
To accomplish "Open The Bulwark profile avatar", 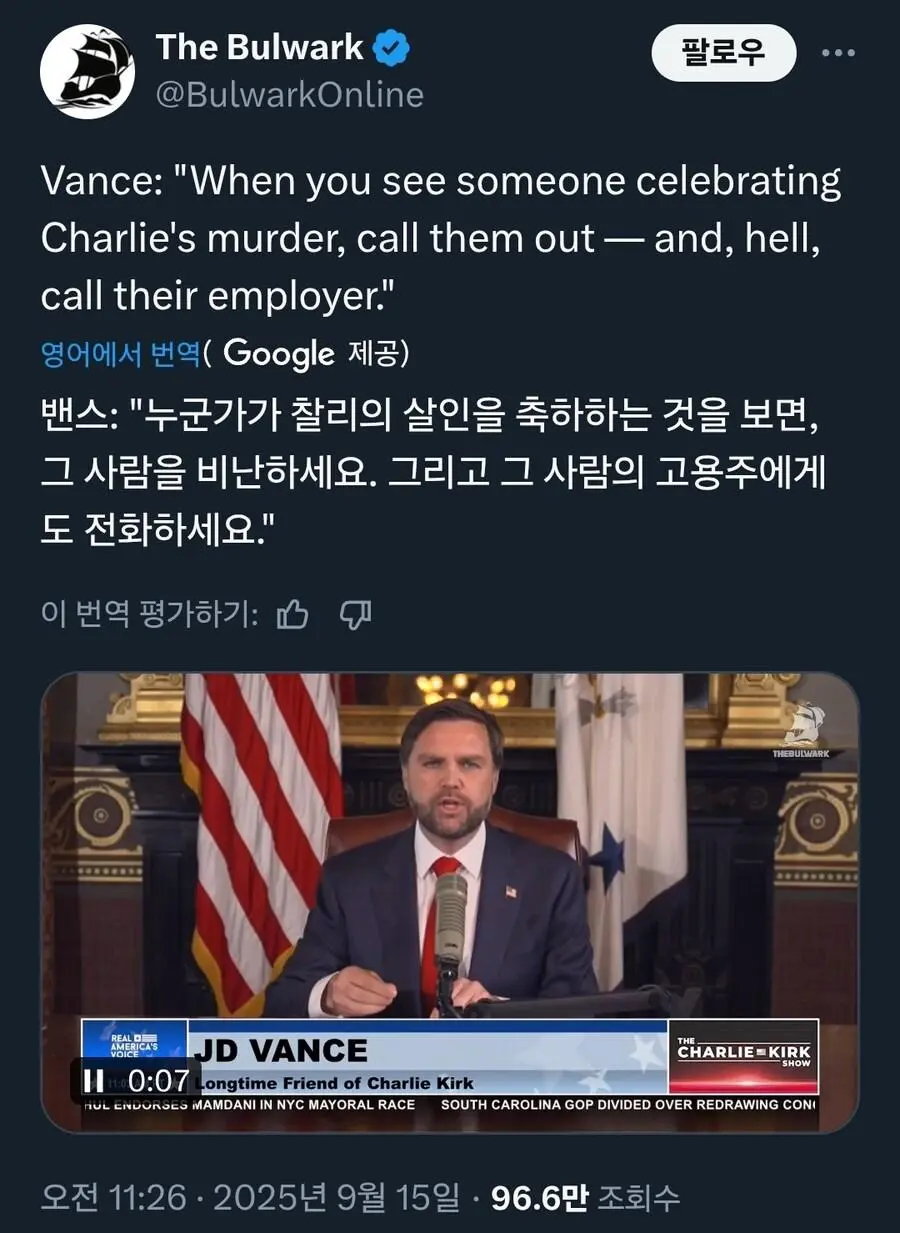I will pyautogui.click(x=87, y=72).
